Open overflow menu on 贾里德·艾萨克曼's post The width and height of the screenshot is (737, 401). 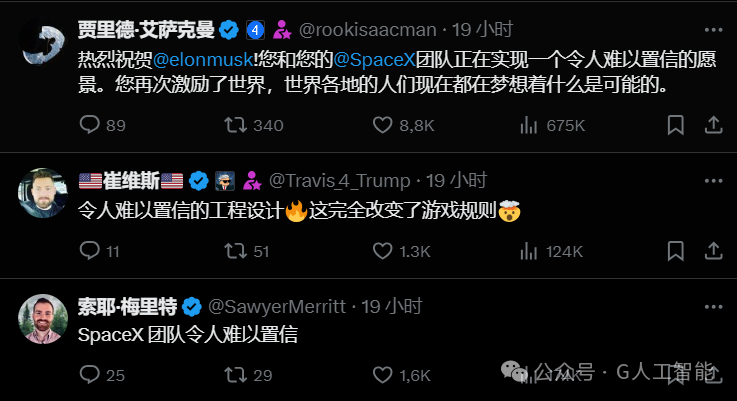(x=713, y=30)
